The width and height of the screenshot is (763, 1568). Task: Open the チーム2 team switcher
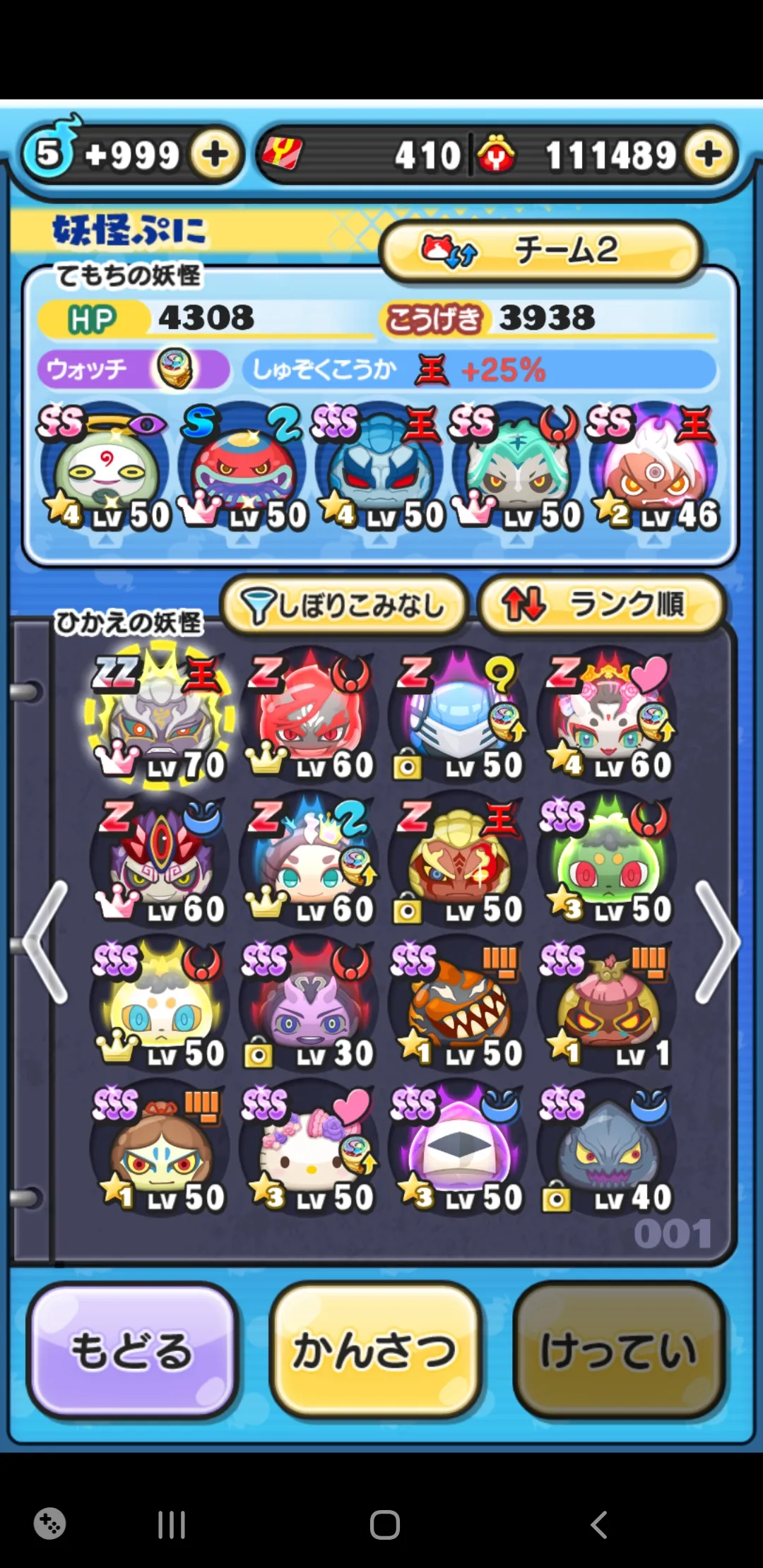(540, 250)
